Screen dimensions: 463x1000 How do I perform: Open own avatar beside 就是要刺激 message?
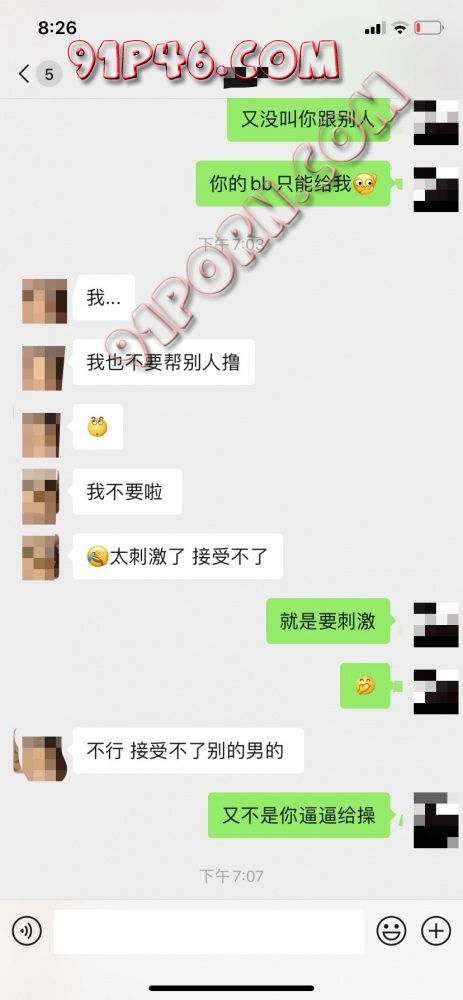click(x=436, y=624)
